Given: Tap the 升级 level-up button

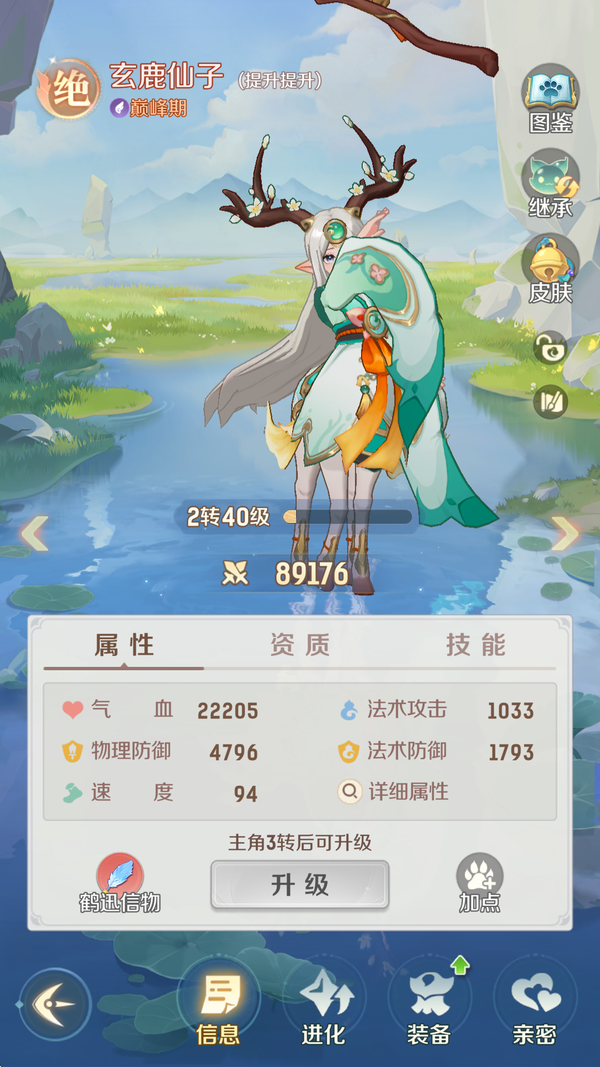Looking at the screenshot, I should (299, 885).
